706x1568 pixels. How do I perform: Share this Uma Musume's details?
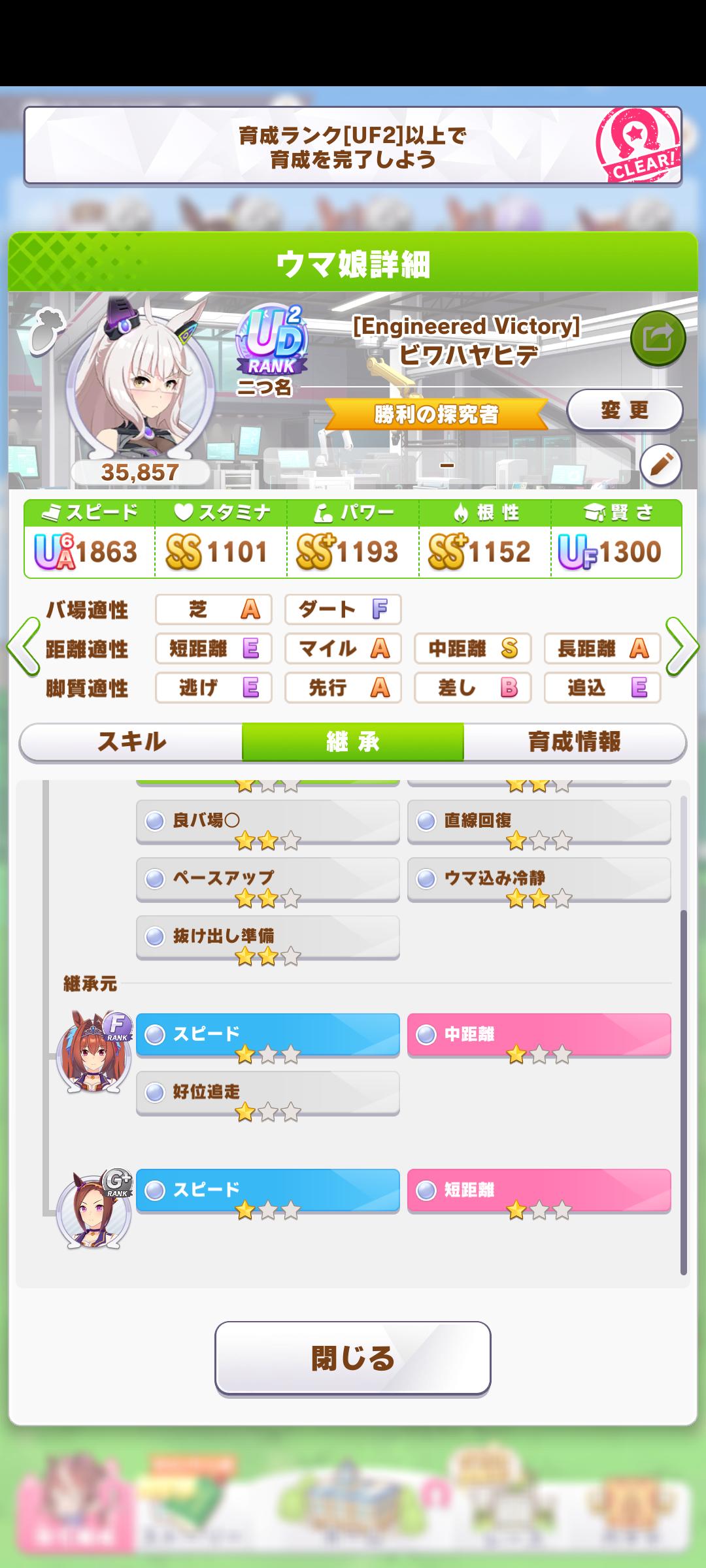658,338
